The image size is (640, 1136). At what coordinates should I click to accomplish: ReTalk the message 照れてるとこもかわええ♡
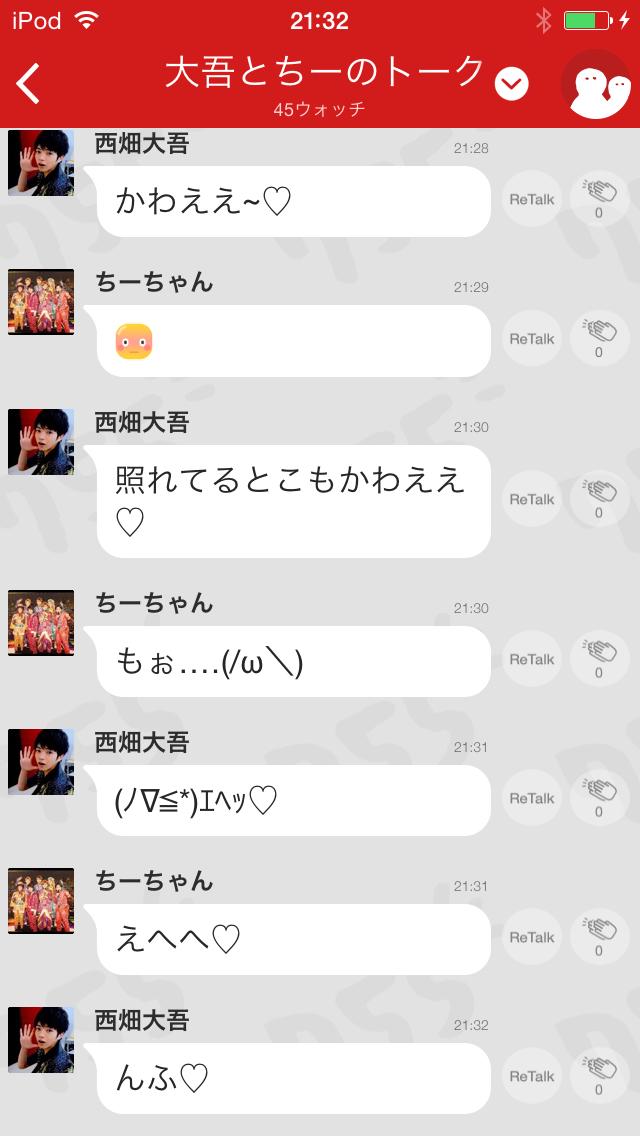point(531,500)
